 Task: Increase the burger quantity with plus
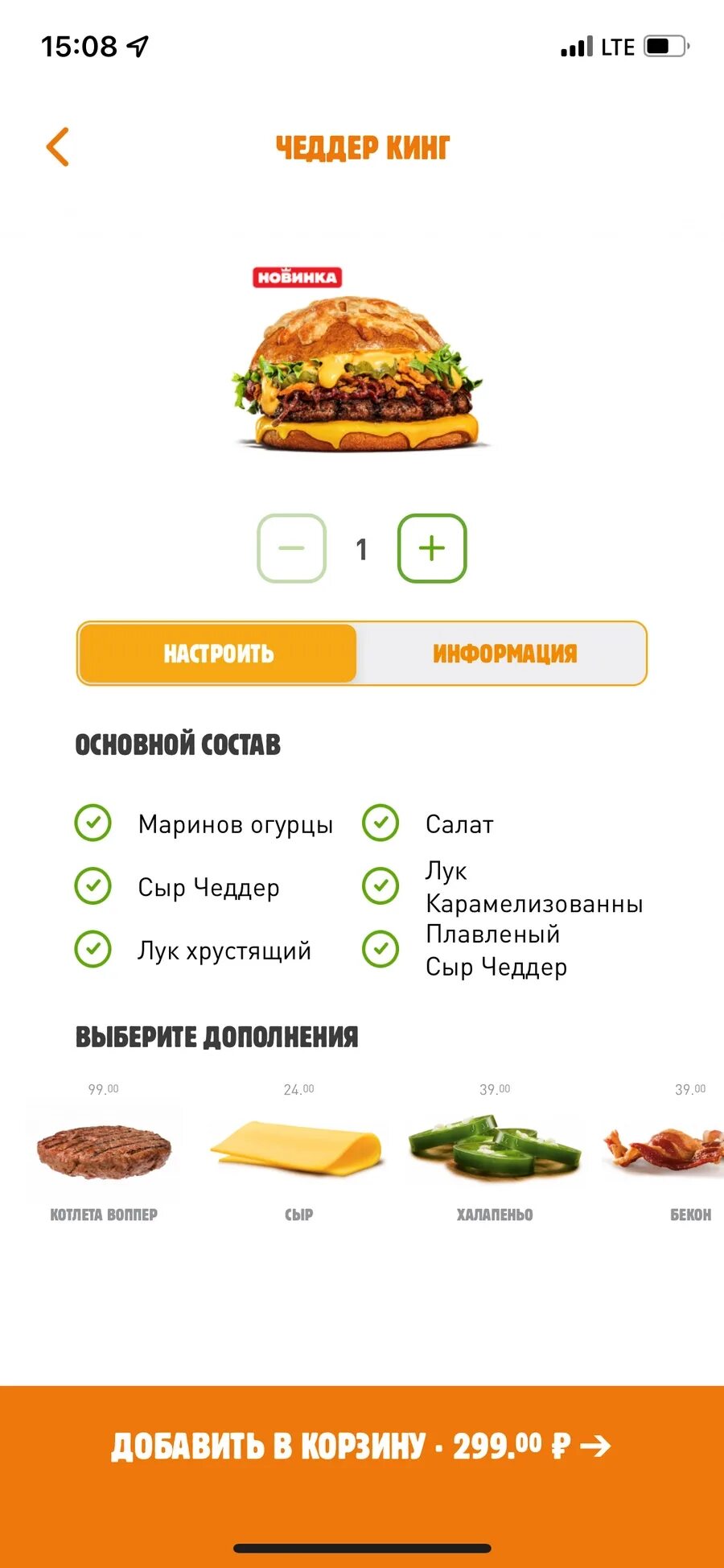[x=432, y=548]
